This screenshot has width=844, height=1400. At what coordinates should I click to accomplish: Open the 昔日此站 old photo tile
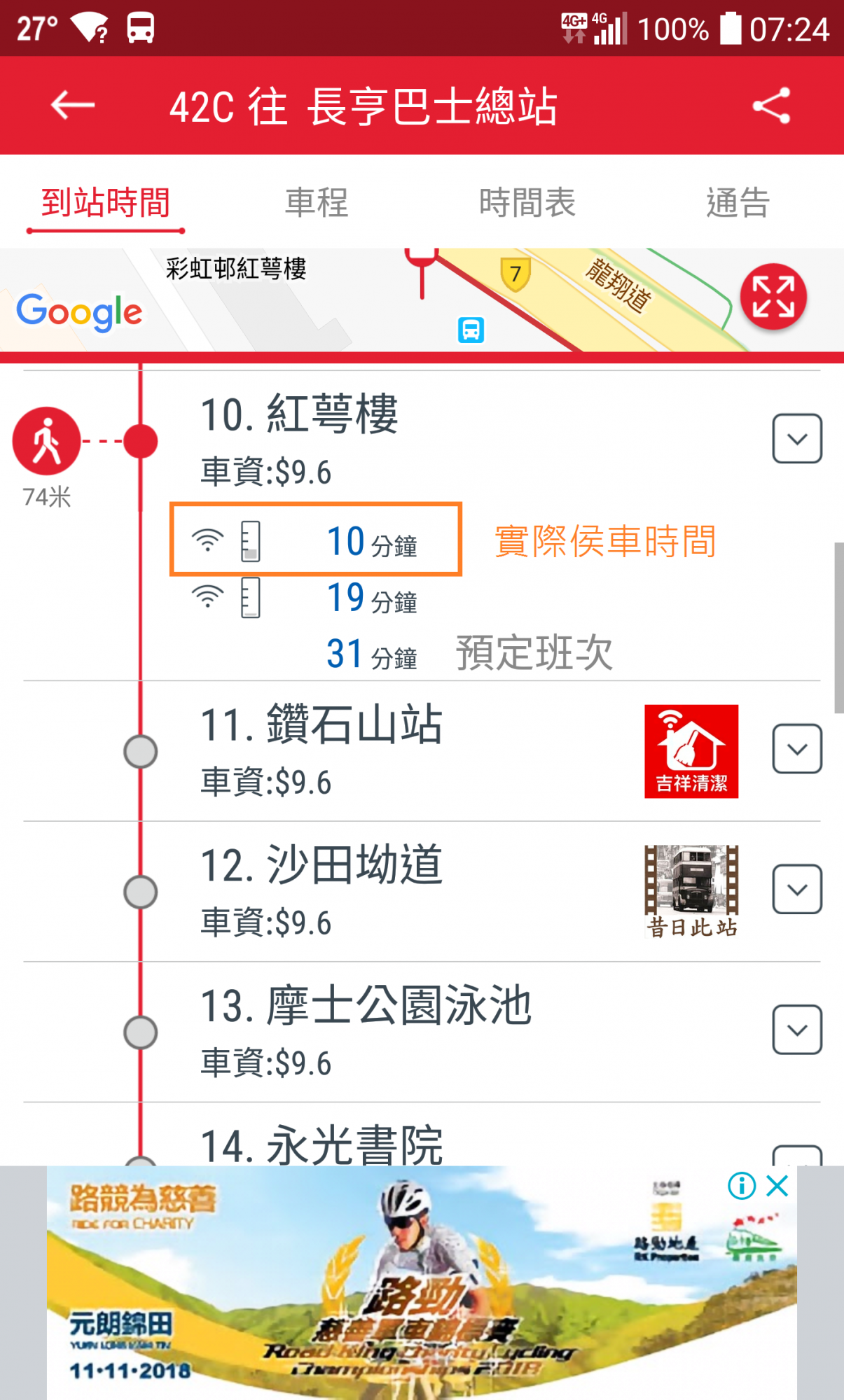point(691,891)
